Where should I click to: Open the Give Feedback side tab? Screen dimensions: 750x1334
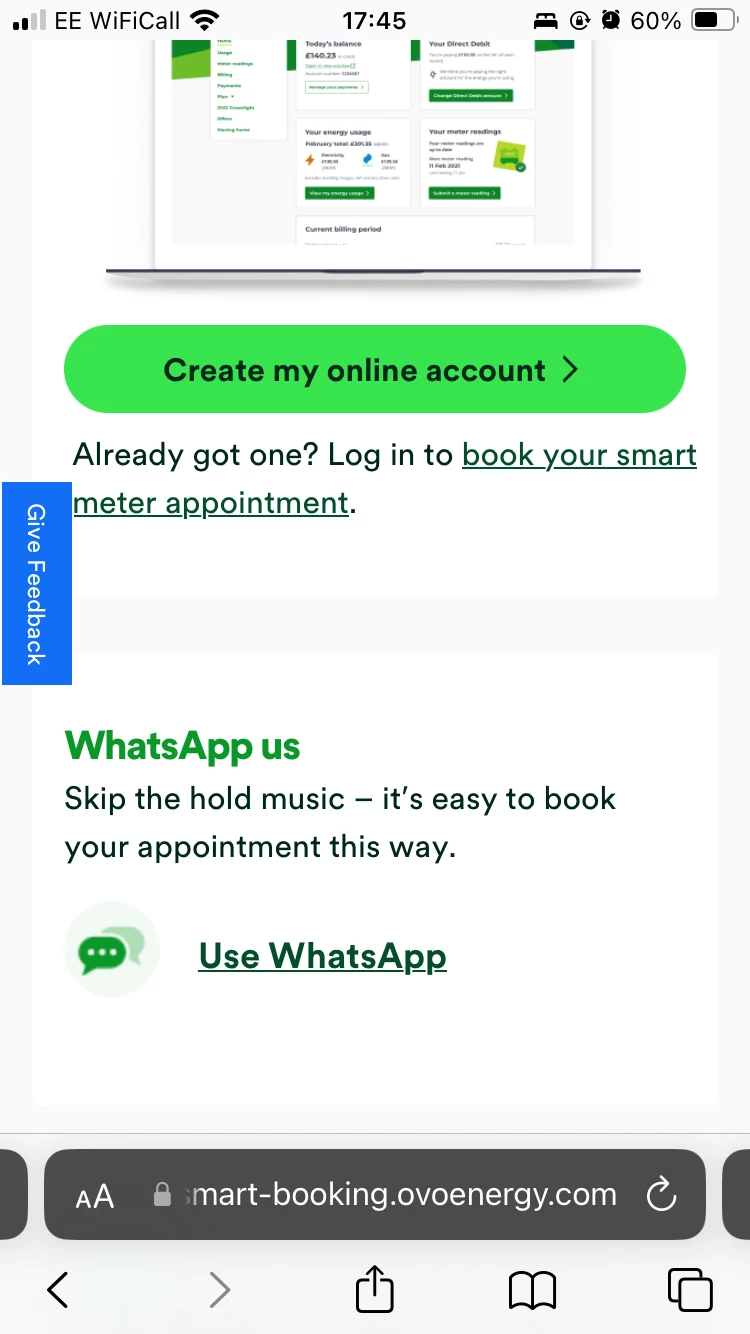(36, 583)
